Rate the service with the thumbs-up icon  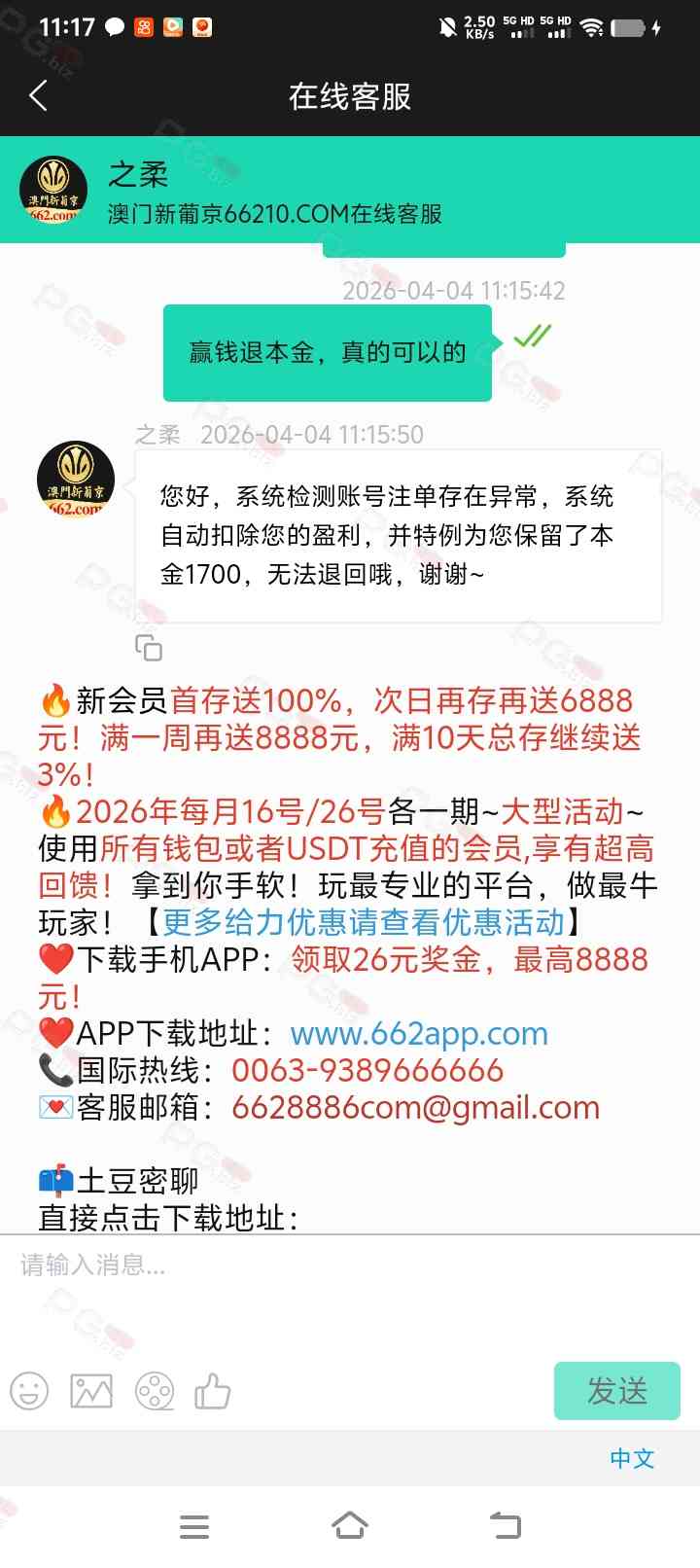pyautogui.click(x=212, y=1392)
